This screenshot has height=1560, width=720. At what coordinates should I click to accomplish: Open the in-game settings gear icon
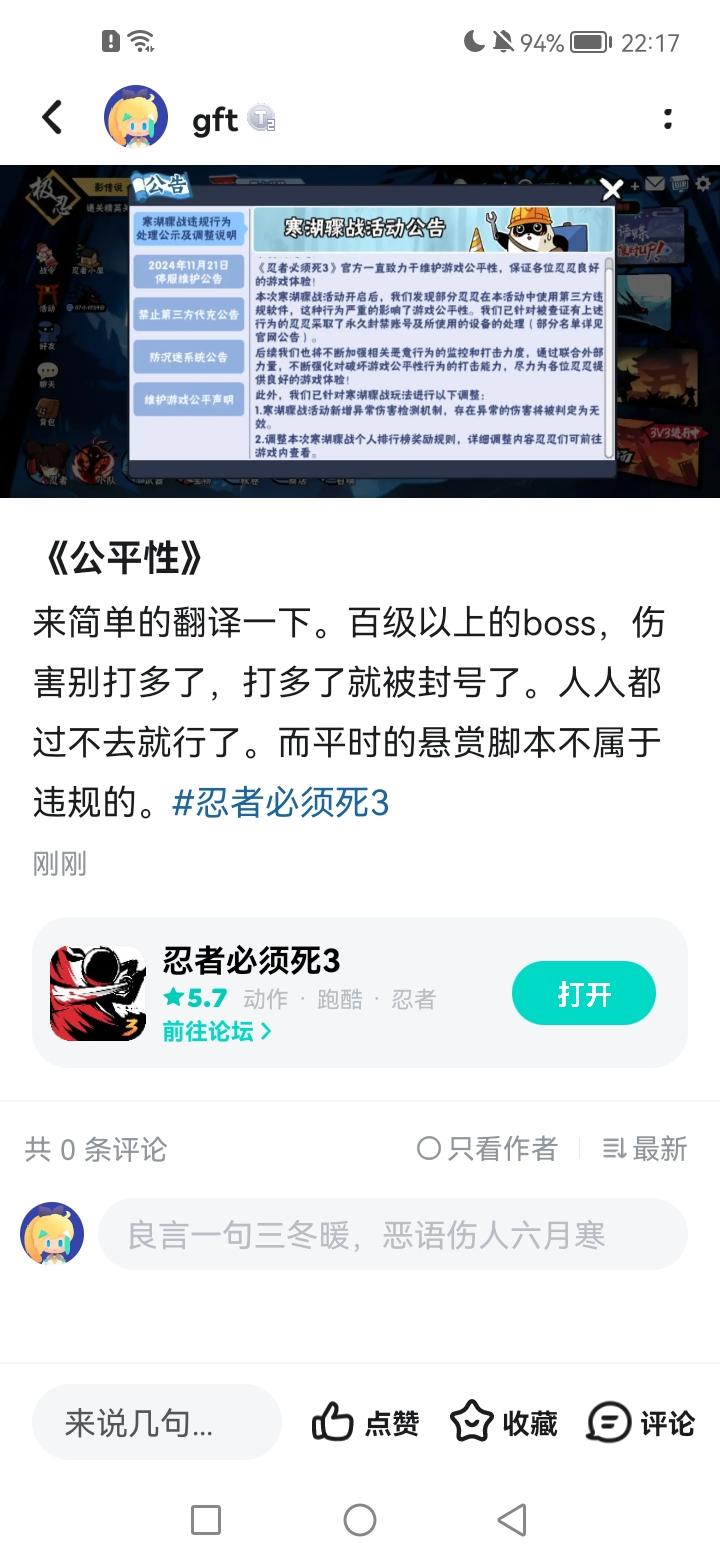[704, 185]
